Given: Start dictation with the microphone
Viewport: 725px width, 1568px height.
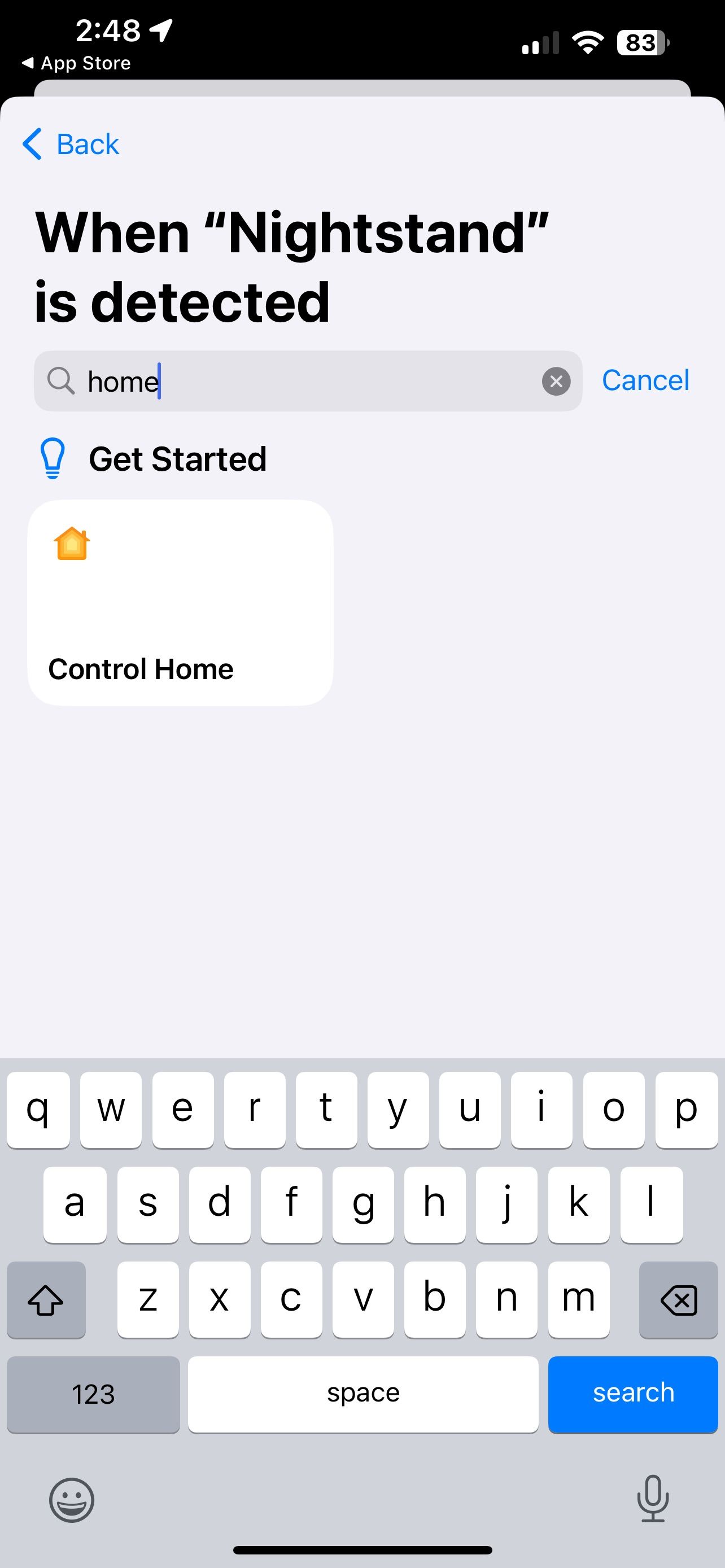Looking at the screenshot, I should click(x=653, y=1498).
